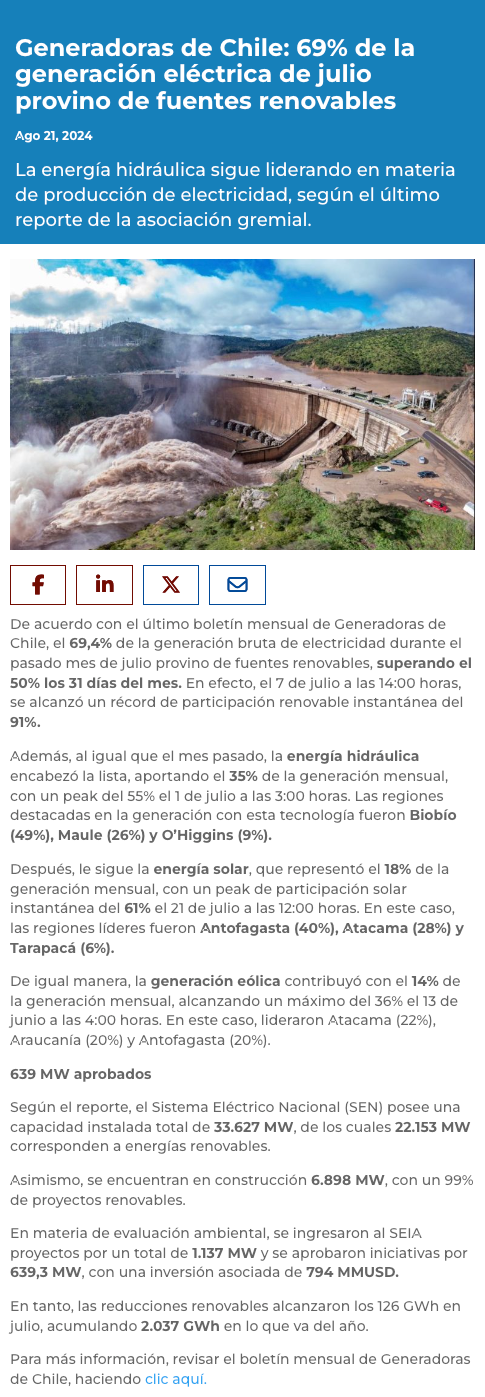Send the article by email
This screenshot has width=485, height=1397.
point(237,585)
